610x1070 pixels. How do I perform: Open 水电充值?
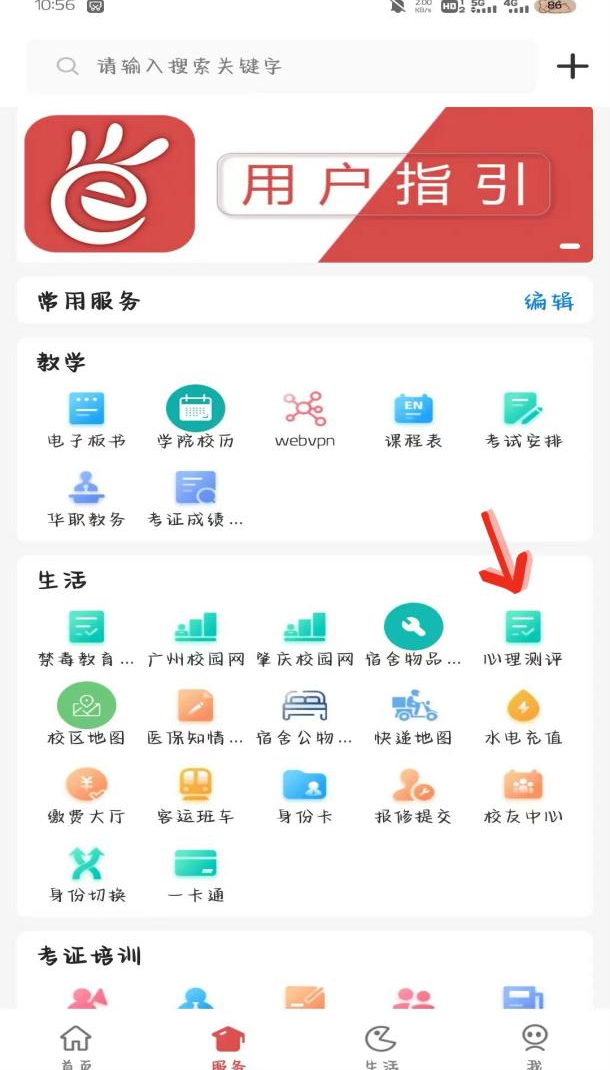coord(523,717)
